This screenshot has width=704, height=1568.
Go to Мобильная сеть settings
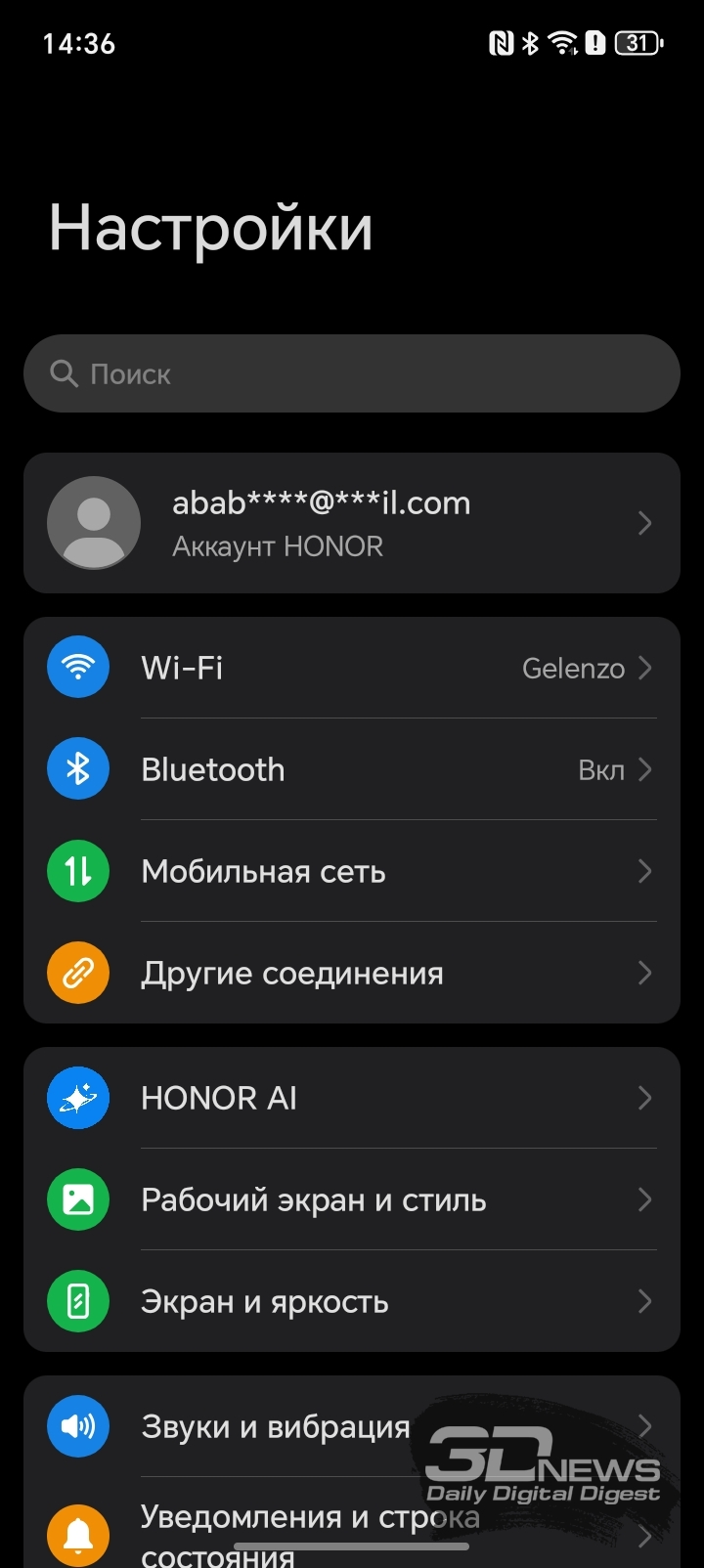click(x=352, y=872)
